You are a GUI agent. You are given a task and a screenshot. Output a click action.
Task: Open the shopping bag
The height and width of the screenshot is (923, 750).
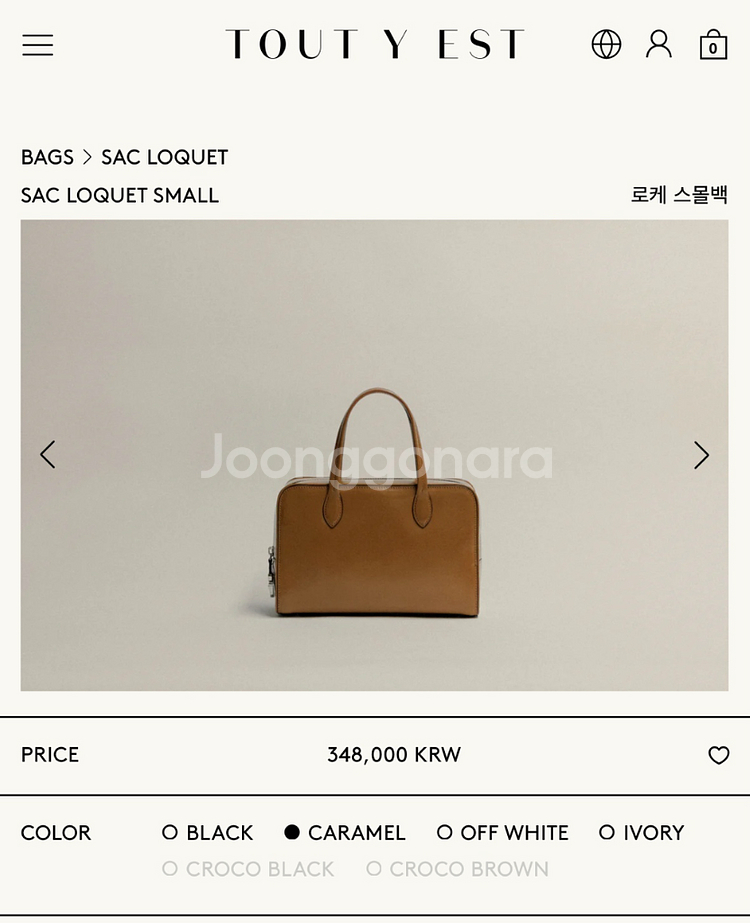click(x=713, y=44)
